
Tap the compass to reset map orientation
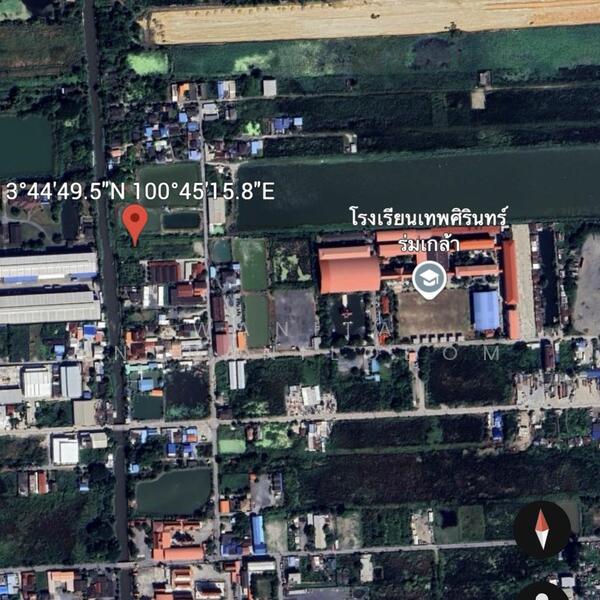coord(542,529)
